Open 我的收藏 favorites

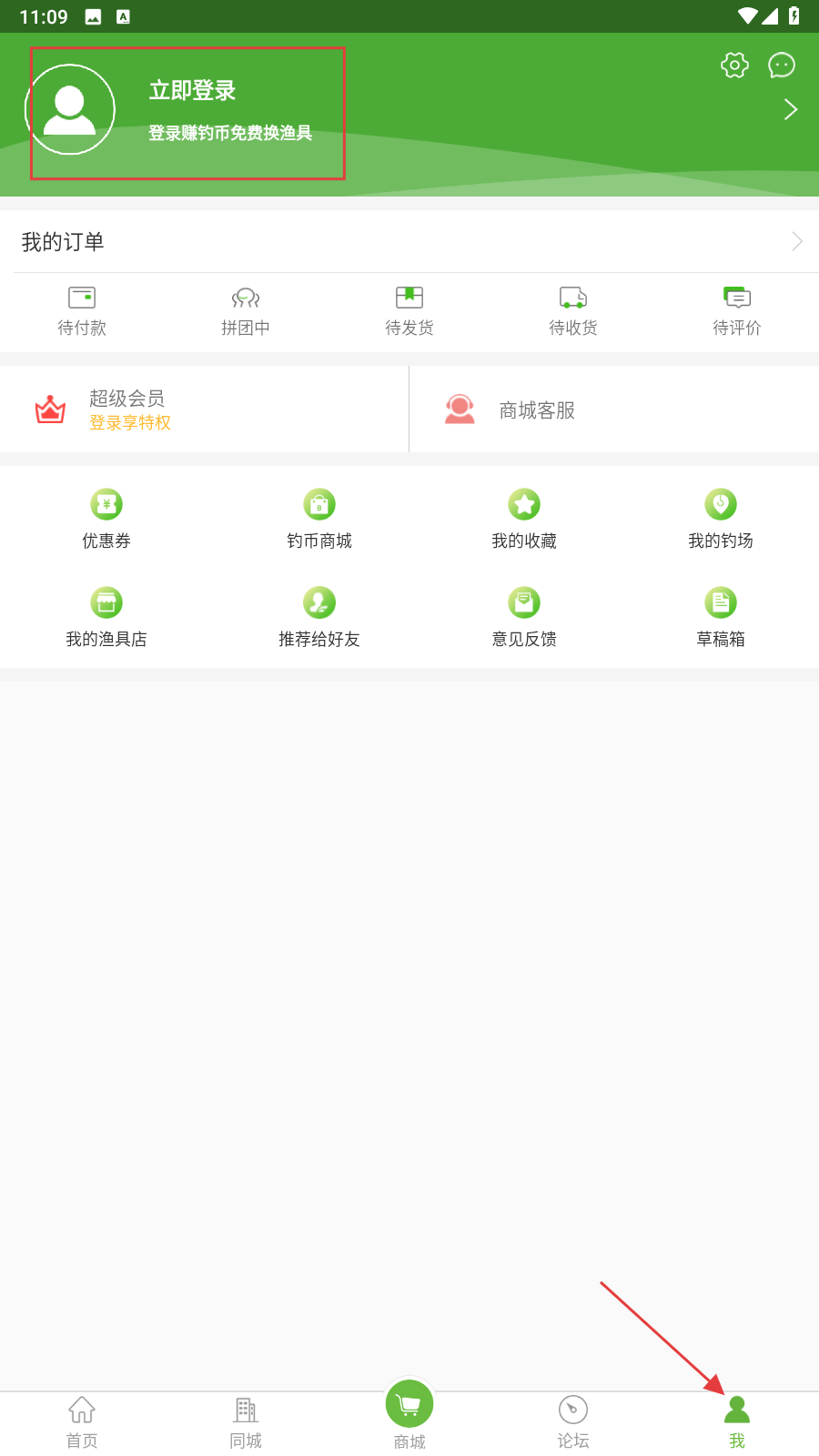coord(524,520)
